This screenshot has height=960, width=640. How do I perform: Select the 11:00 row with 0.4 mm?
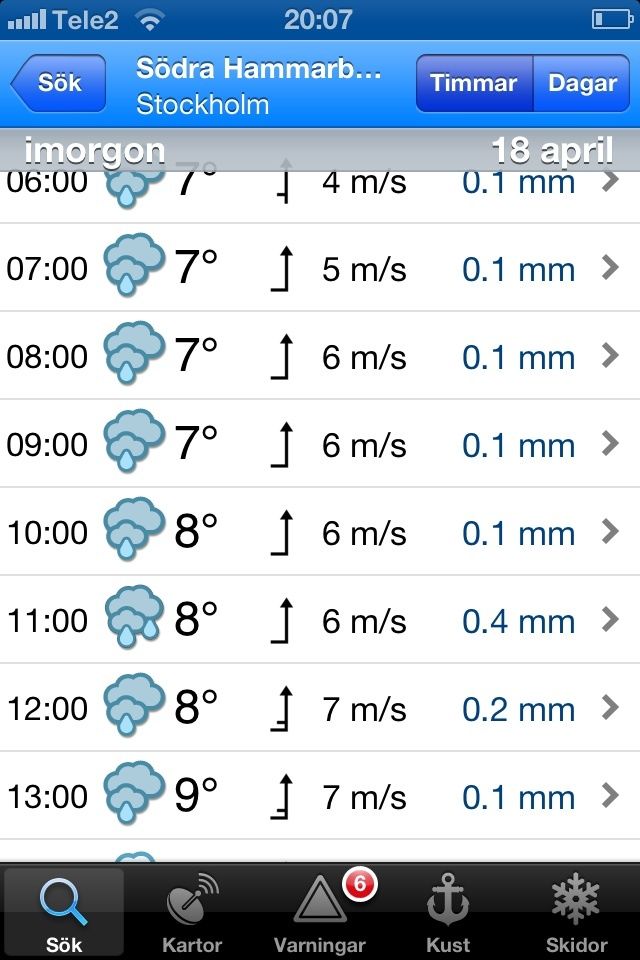tap(320, 620)
